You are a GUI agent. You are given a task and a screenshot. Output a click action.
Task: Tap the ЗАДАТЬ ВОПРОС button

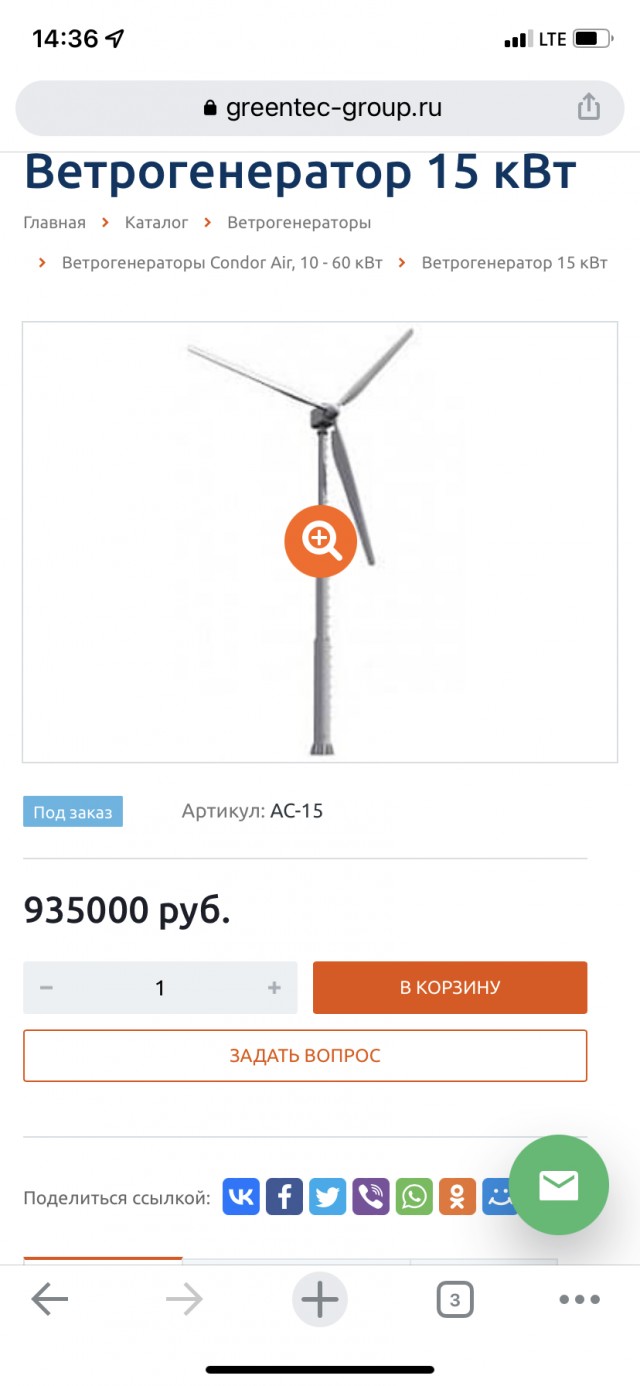(305, 1055)
